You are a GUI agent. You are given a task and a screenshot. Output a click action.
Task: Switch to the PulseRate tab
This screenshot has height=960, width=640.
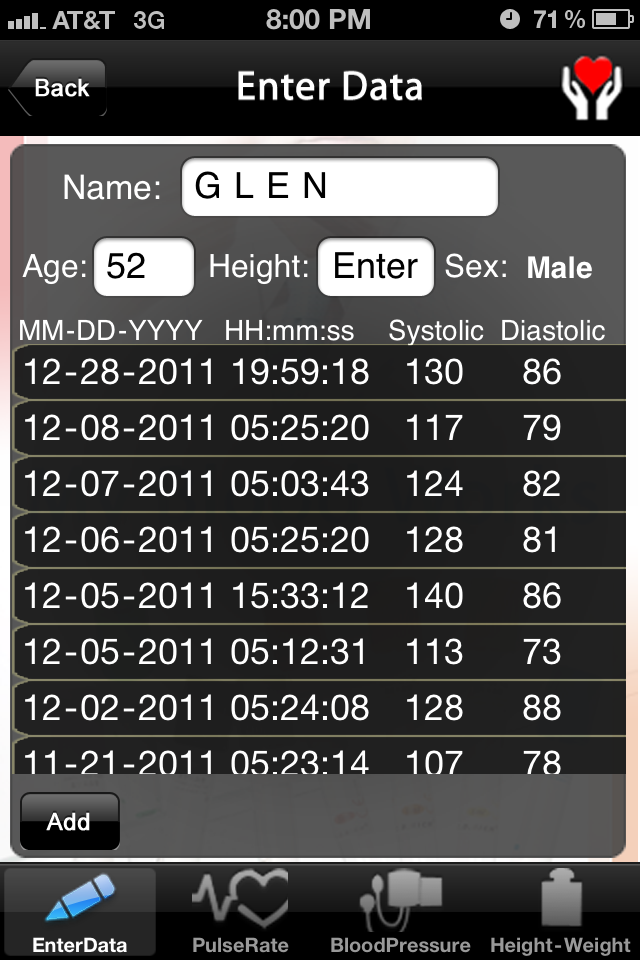[240, 912]
